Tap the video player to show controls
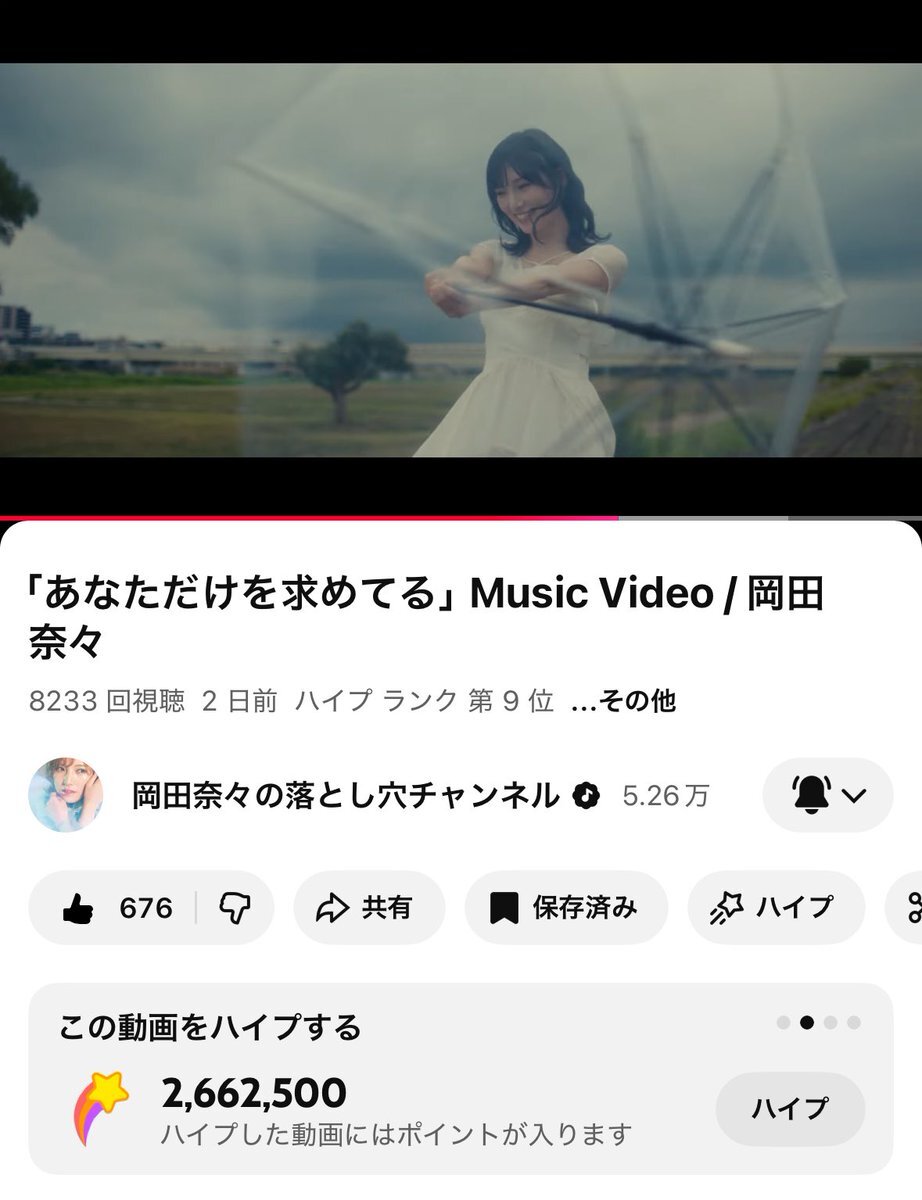922x1200 pixels. pos(460,260)
